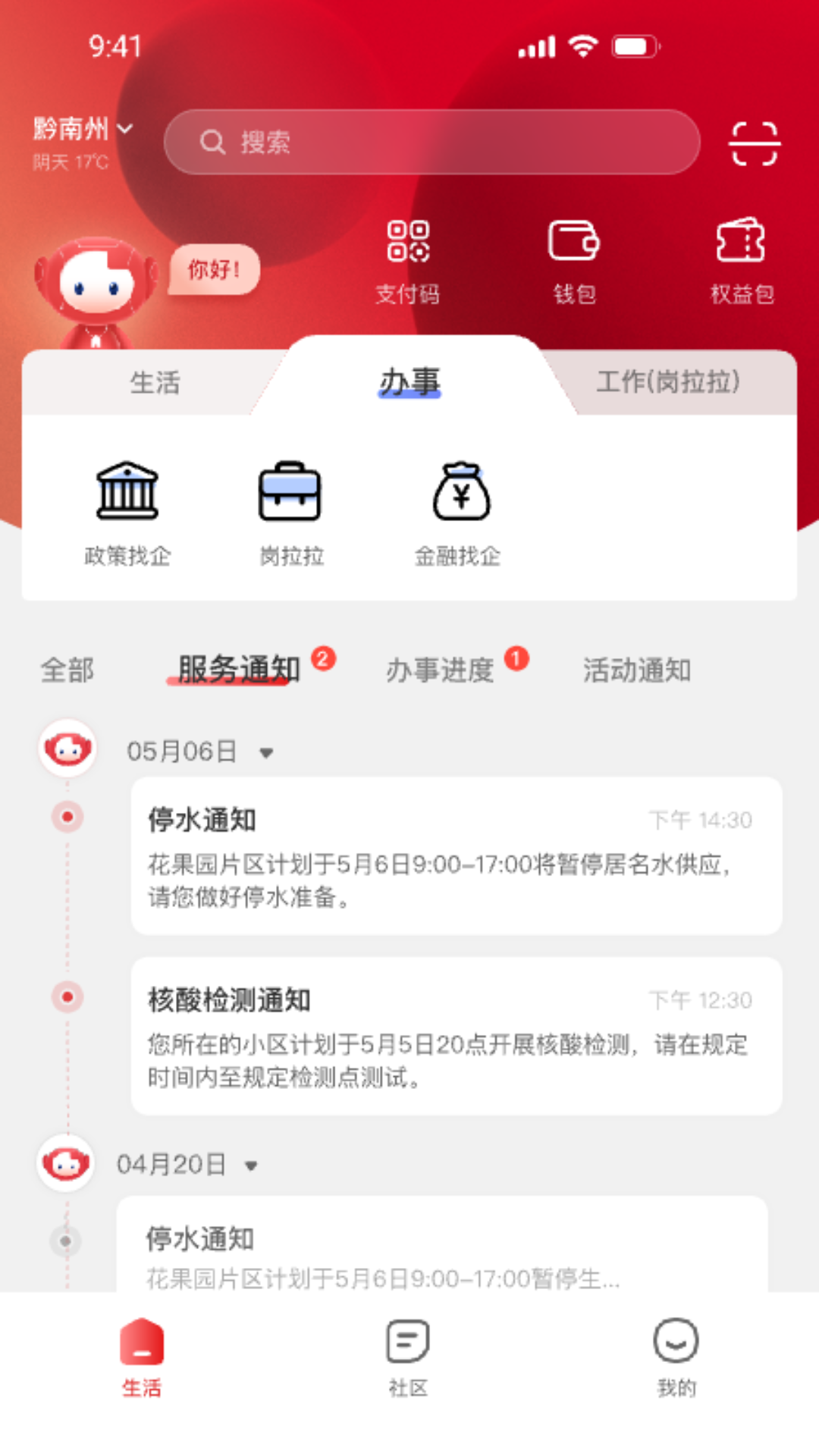
Task: Open 权益包 benefits package
Action: click(x=741, y=262)
